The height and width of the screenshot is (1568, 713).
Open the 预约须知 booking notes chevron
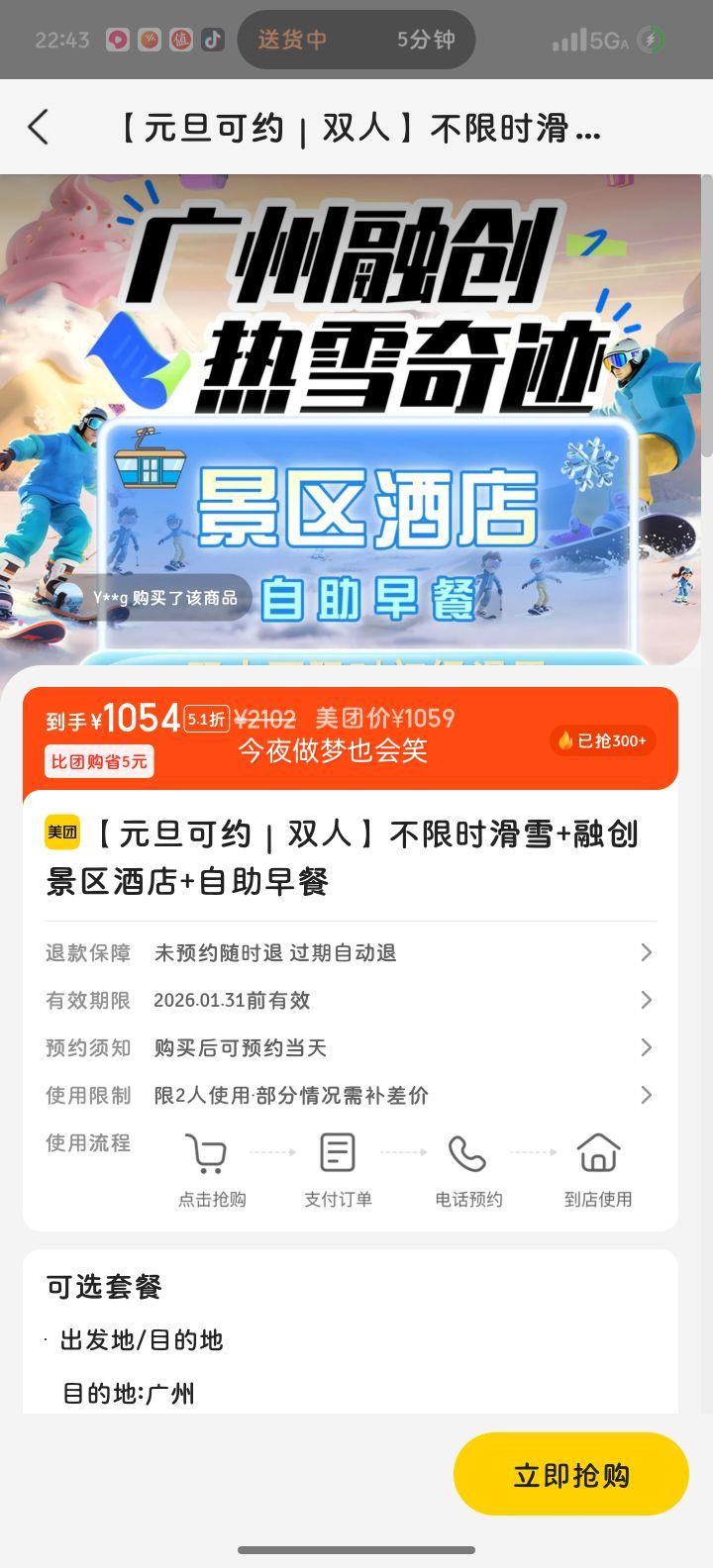tap(647, 1047)
